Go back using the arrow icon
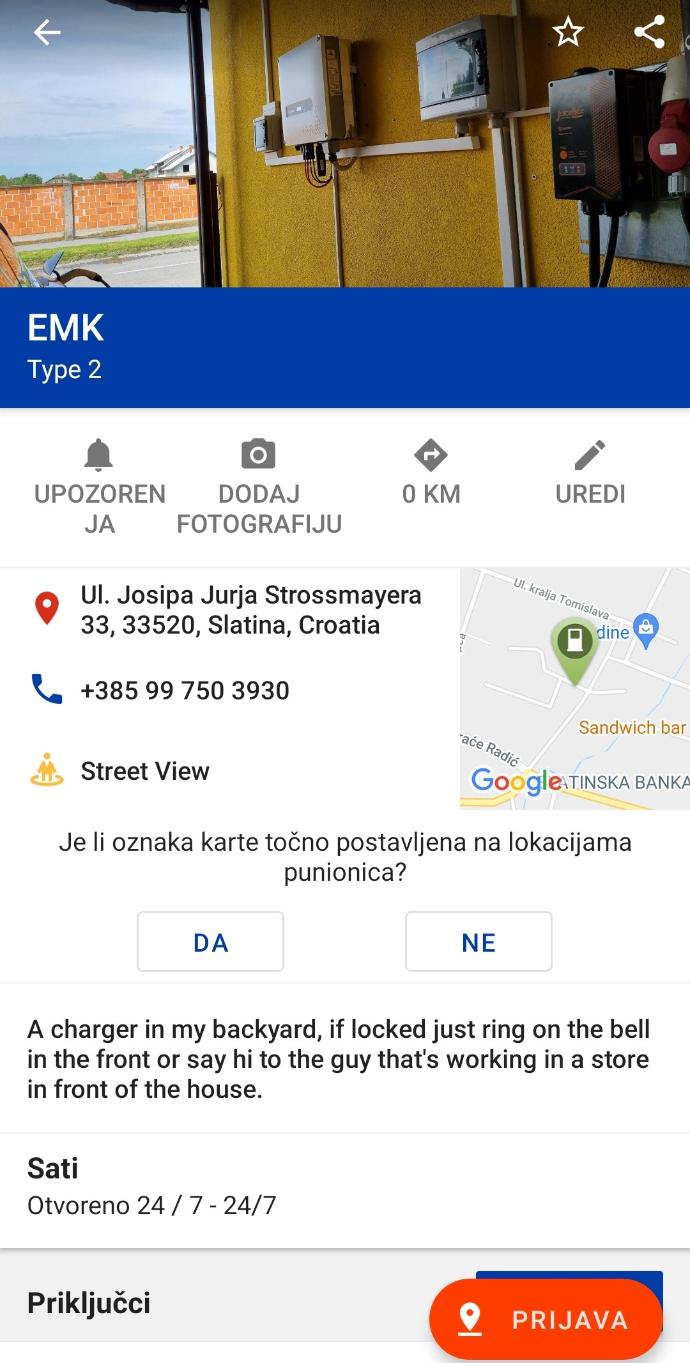The width and height of the screenshot is (690, 1363). [47, 33]
